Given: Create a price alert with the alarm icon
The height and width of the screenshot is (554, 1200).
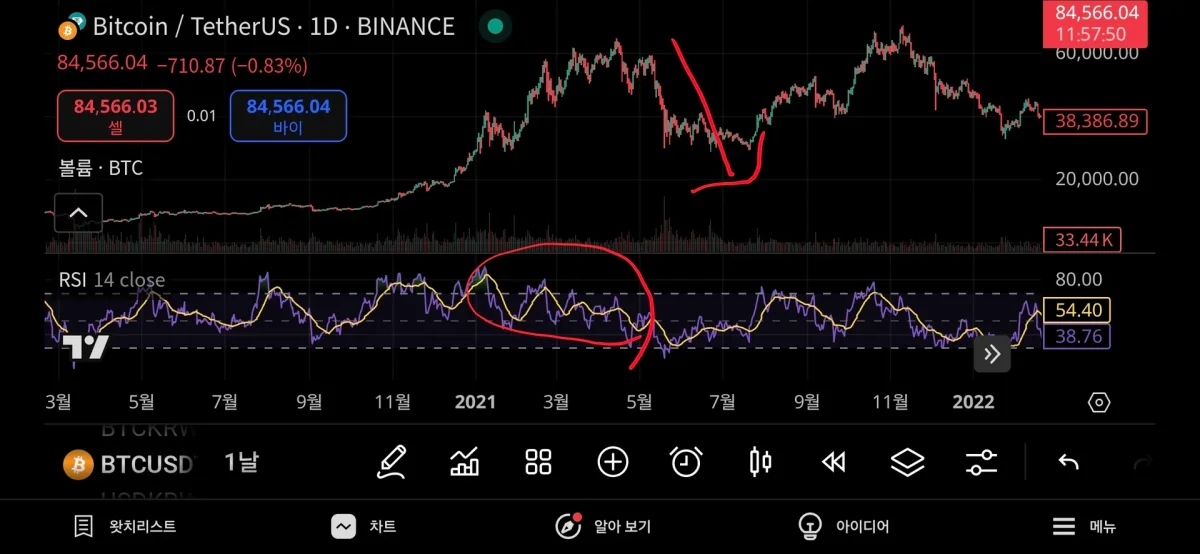Looking at the screenshot, I should [686, 462].
